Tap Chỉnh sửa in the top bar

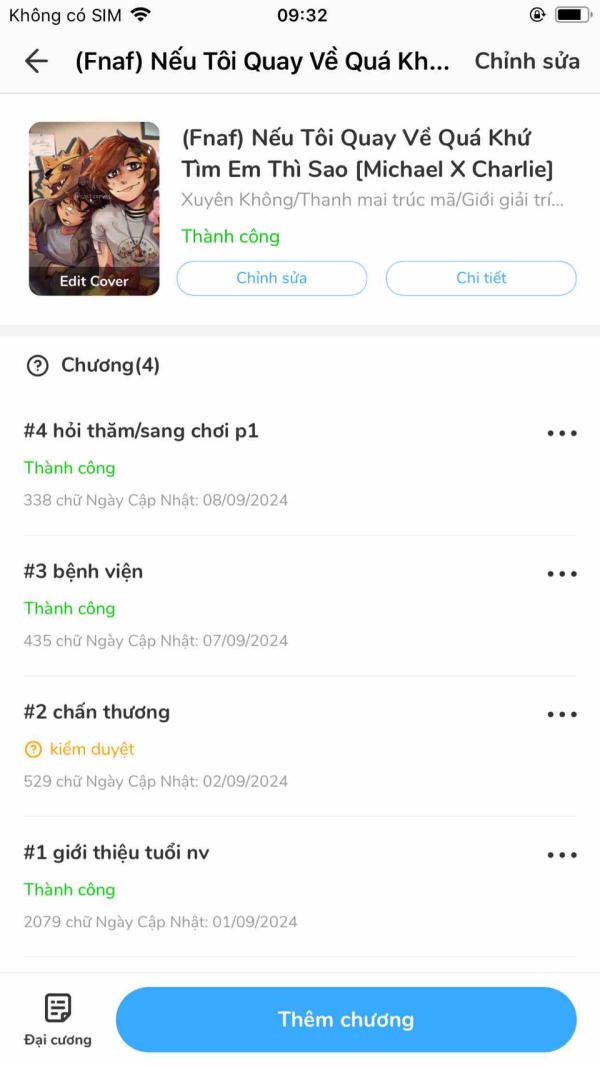(527, 61)
